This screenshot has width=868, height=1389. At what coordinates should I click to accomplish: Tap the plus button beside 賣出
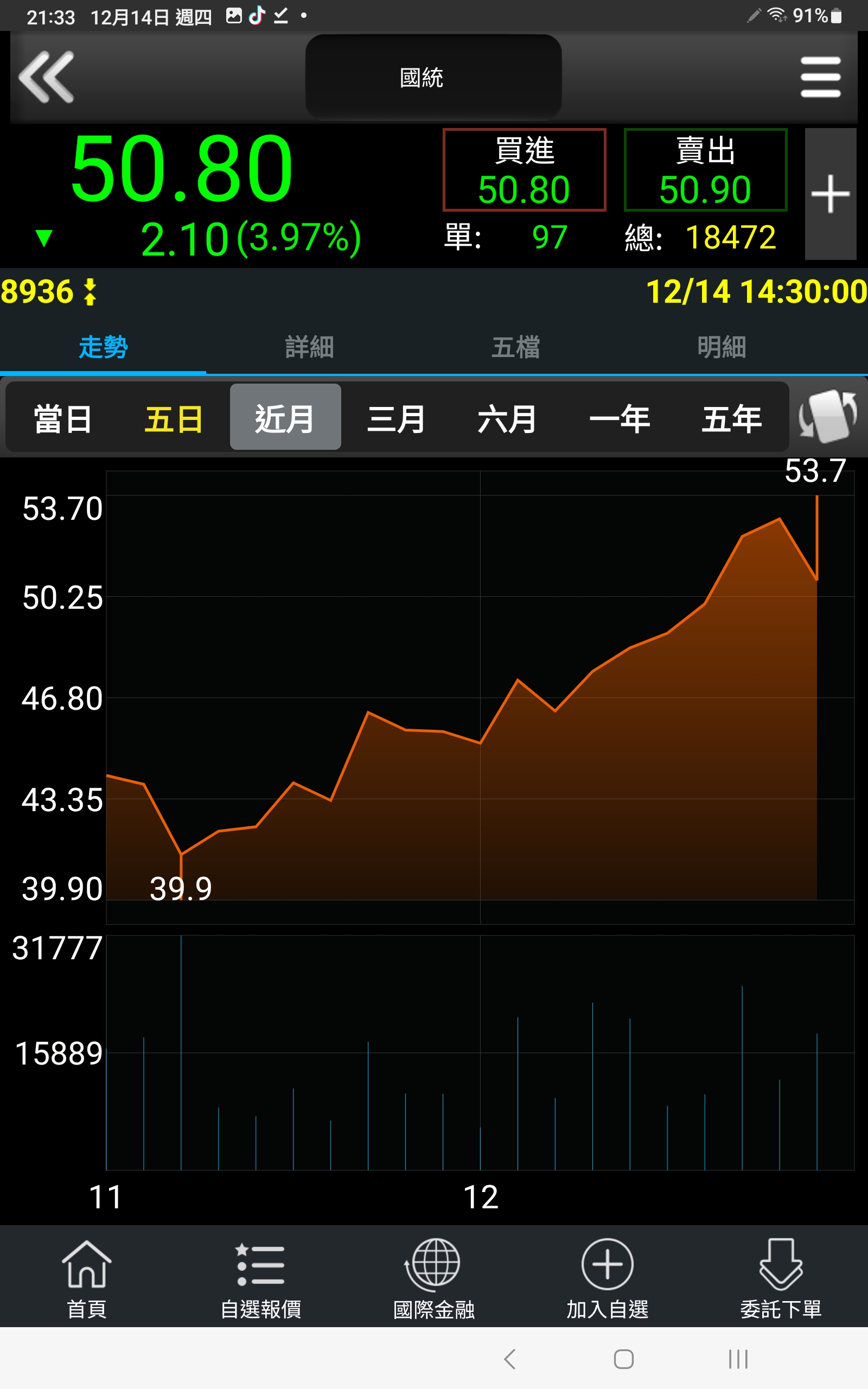click(831, 194)
